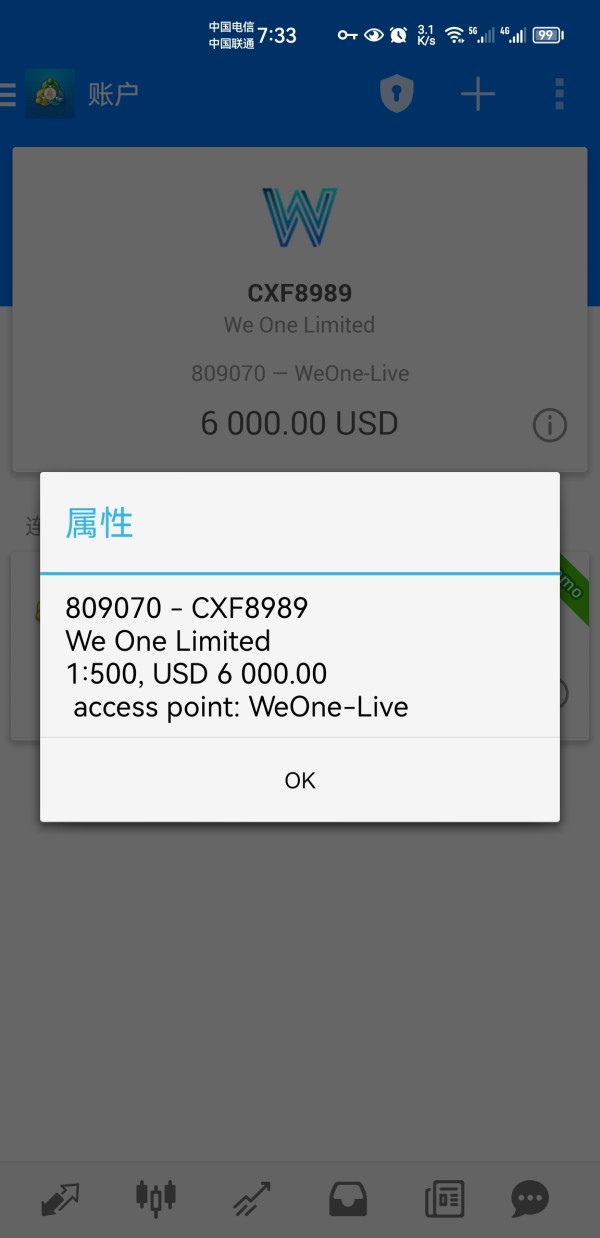The image size is (600, 1238).
Task: Switch to the quotes arrows tab
Action: 60,1198
